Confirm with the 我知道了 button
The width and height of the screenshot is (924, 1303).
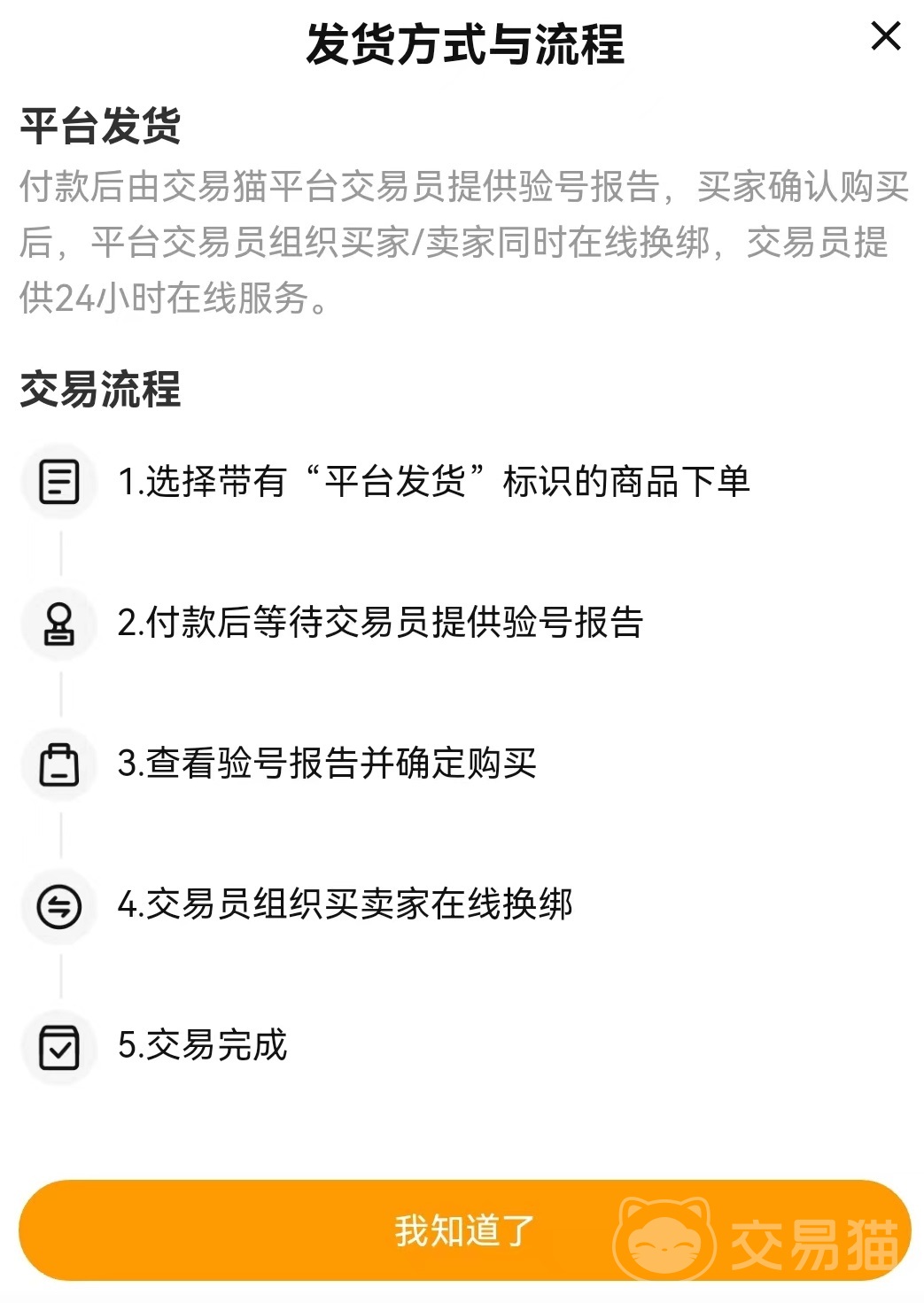pos(464,1230)
